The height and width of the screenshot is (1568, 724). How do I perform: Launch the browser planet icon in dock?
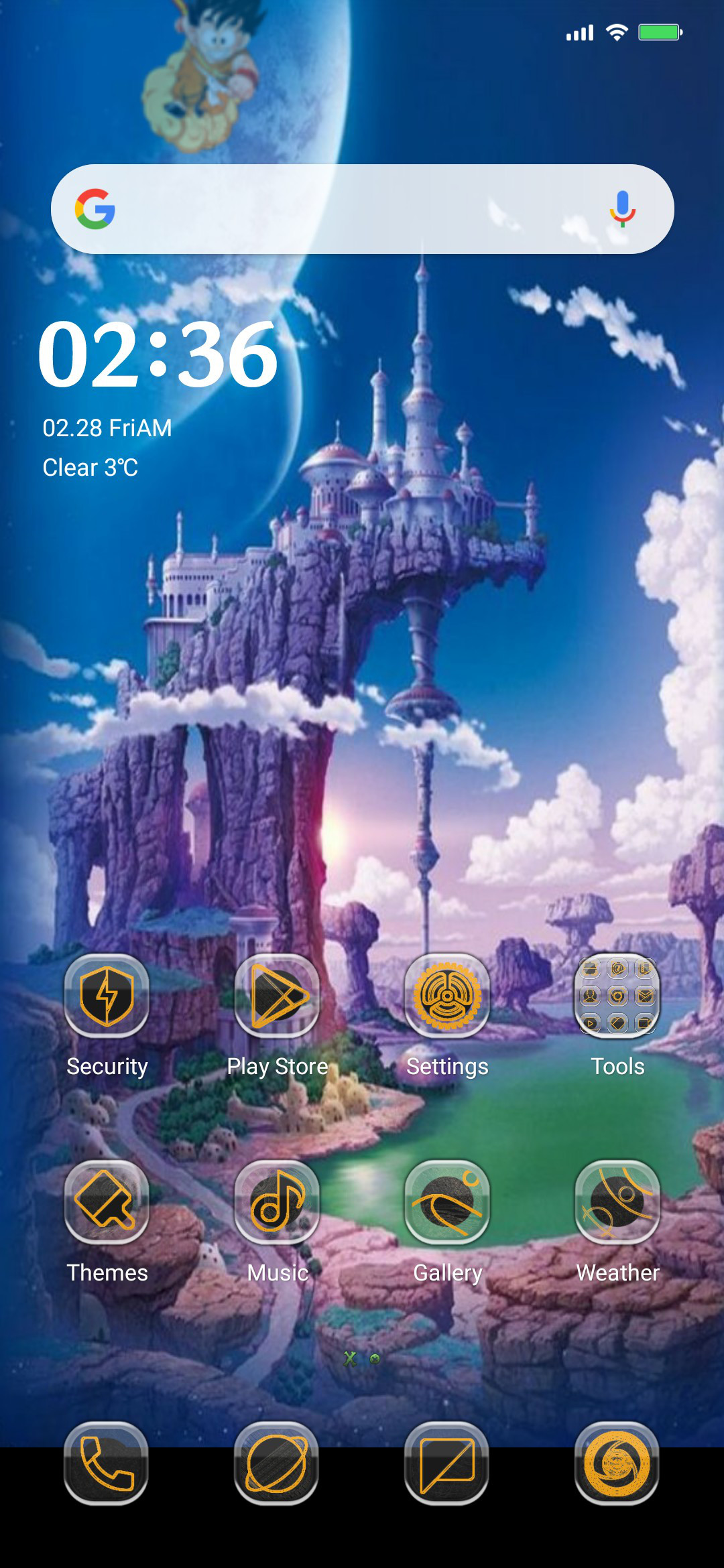click(277, 1464)
